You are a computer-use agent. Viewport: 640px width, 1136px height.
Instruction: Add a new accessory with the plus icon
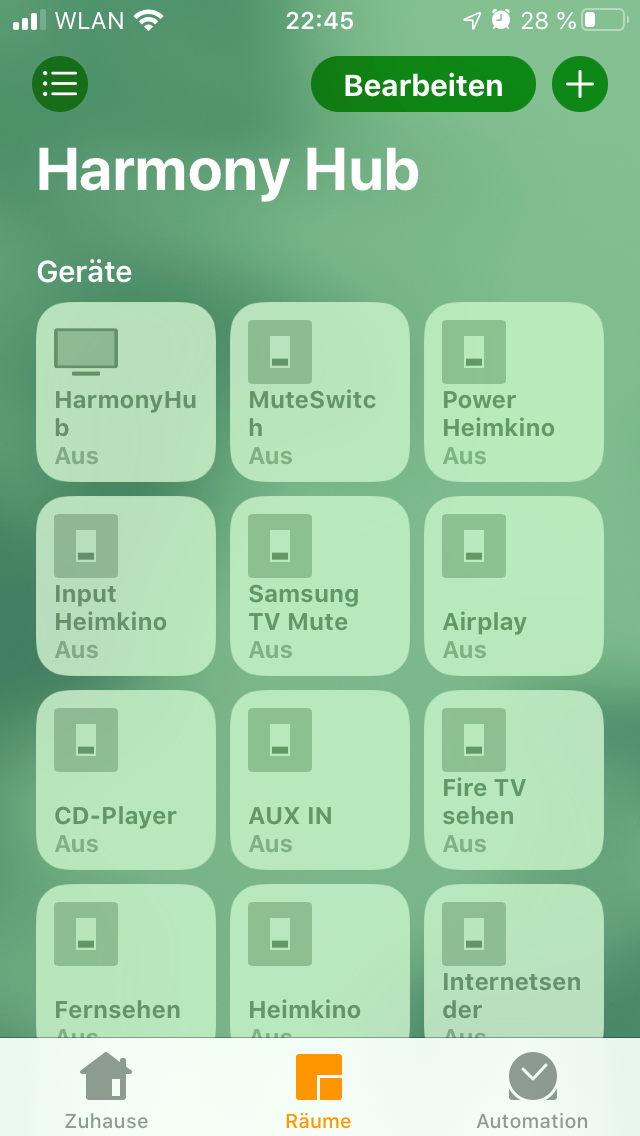579,84
